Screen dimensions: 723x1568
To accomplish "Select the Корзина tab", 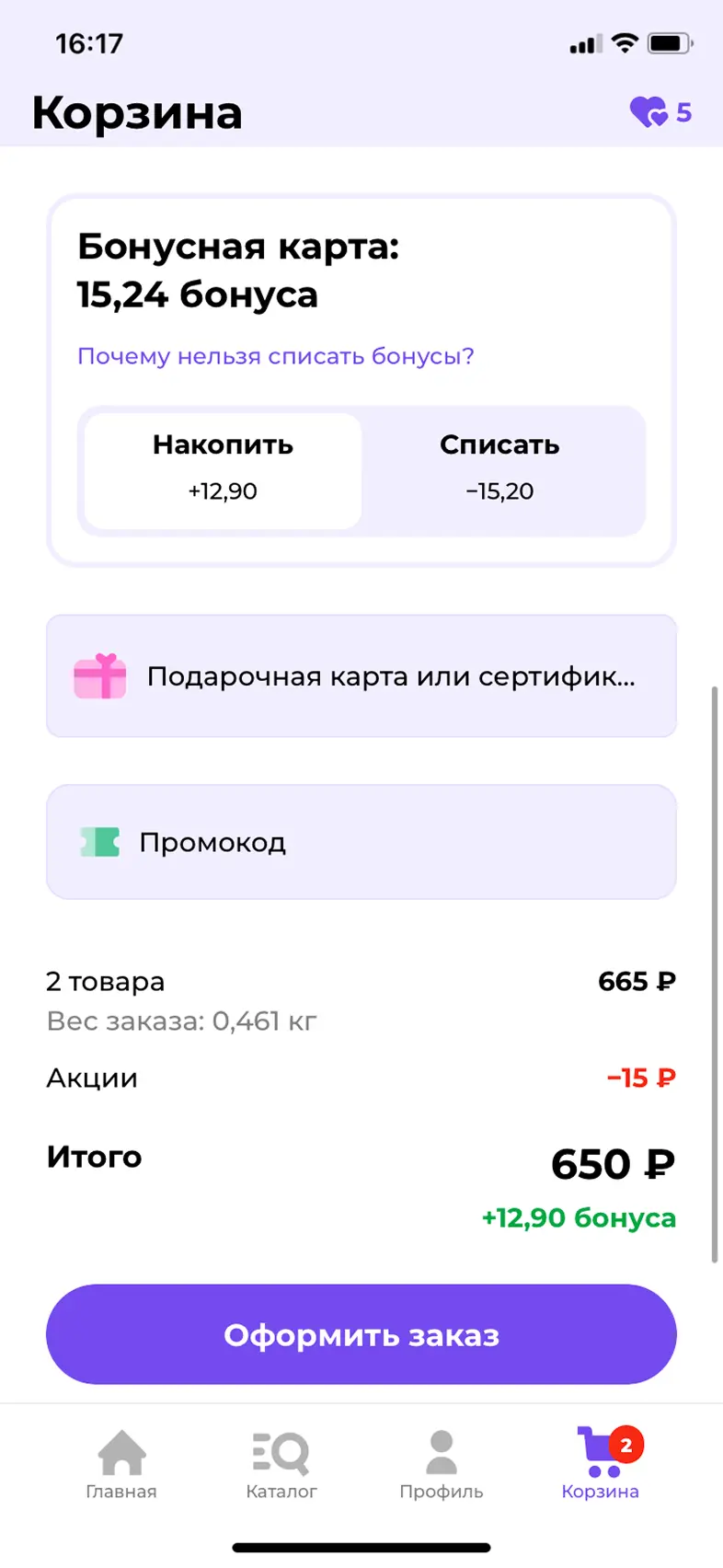I will [601, 1463].
